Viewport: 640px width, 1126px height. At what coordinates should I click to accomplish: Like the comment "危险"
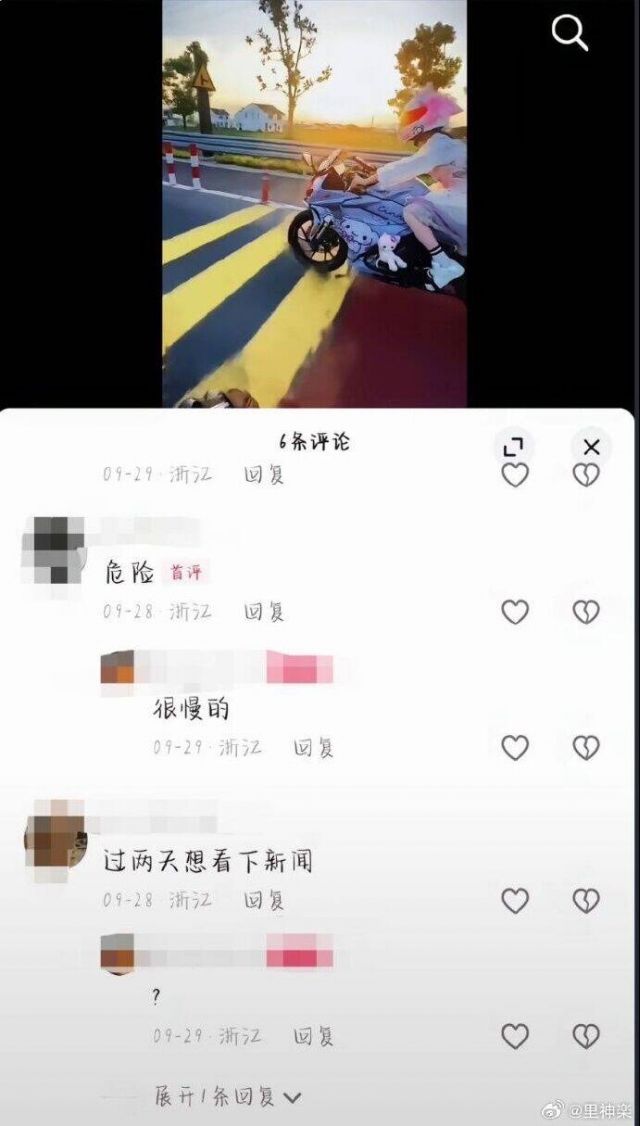point(515,612)
